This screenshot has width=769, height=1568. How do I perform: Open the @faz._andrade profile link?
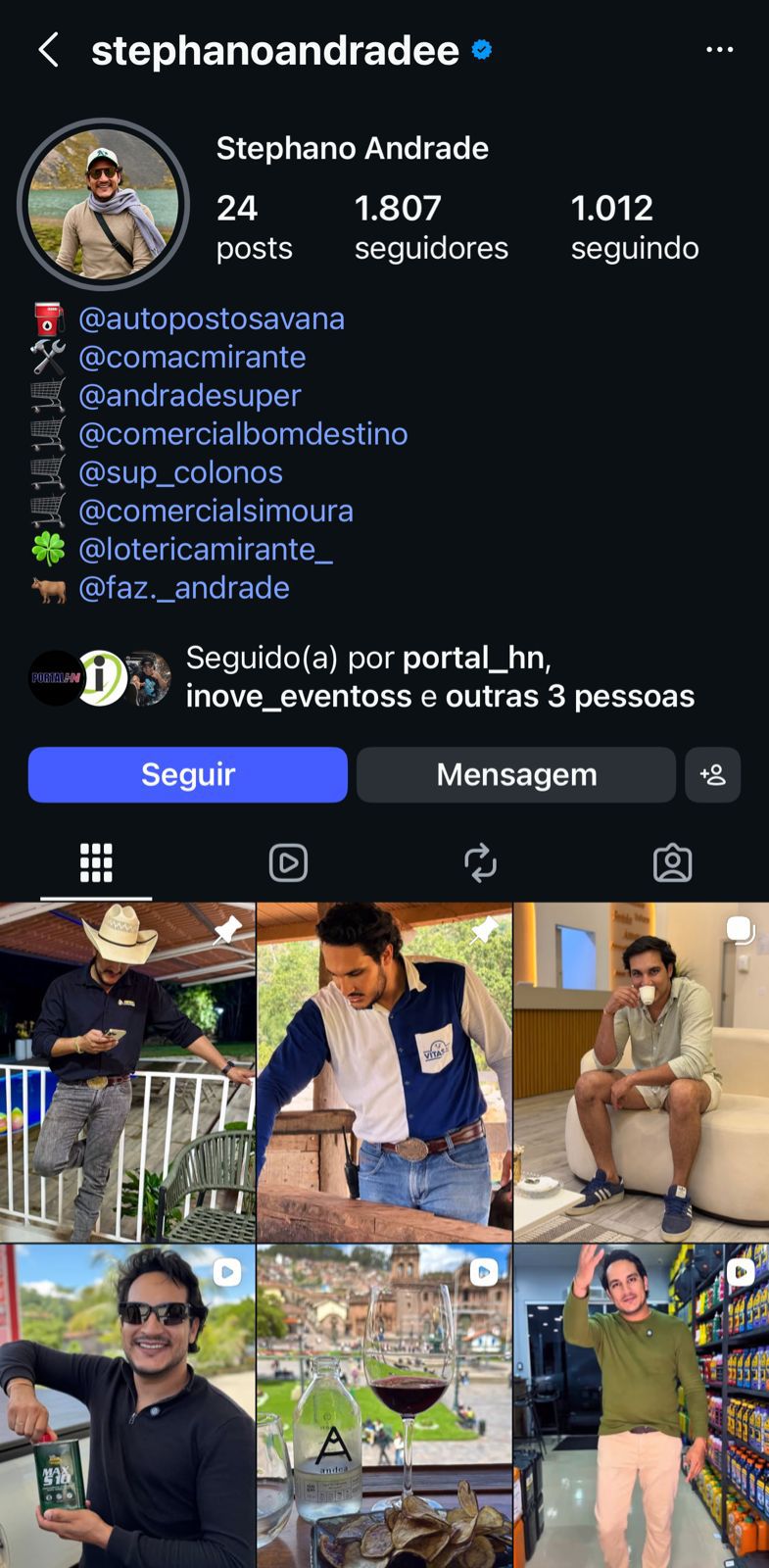pos(183,588)
